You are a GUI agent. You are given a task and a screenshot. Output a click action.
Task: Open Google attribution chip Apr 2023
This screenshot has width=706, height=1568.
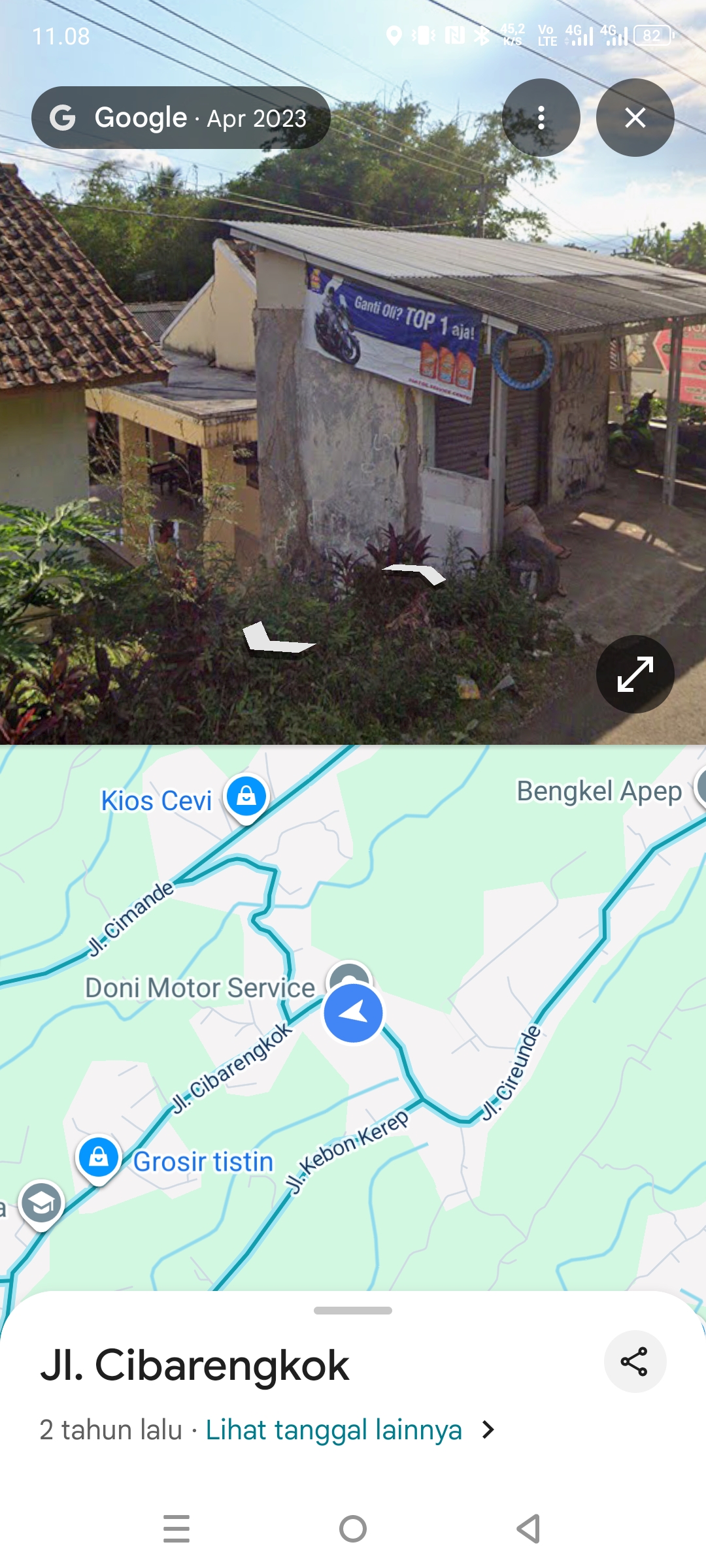pyautogui.click(x=180, y=118)
